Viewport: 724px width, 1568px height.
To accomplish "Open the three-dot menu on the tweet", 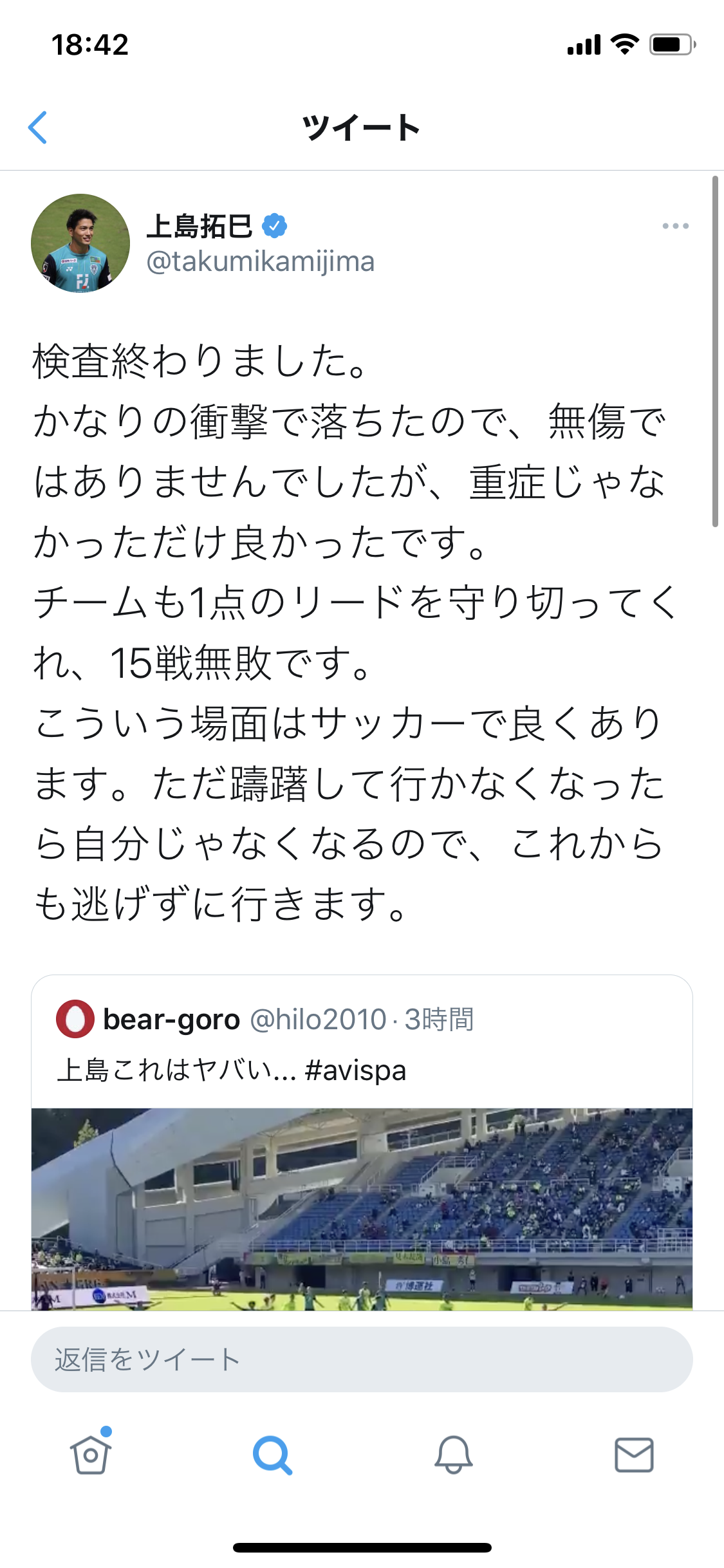I will (675, 226).
